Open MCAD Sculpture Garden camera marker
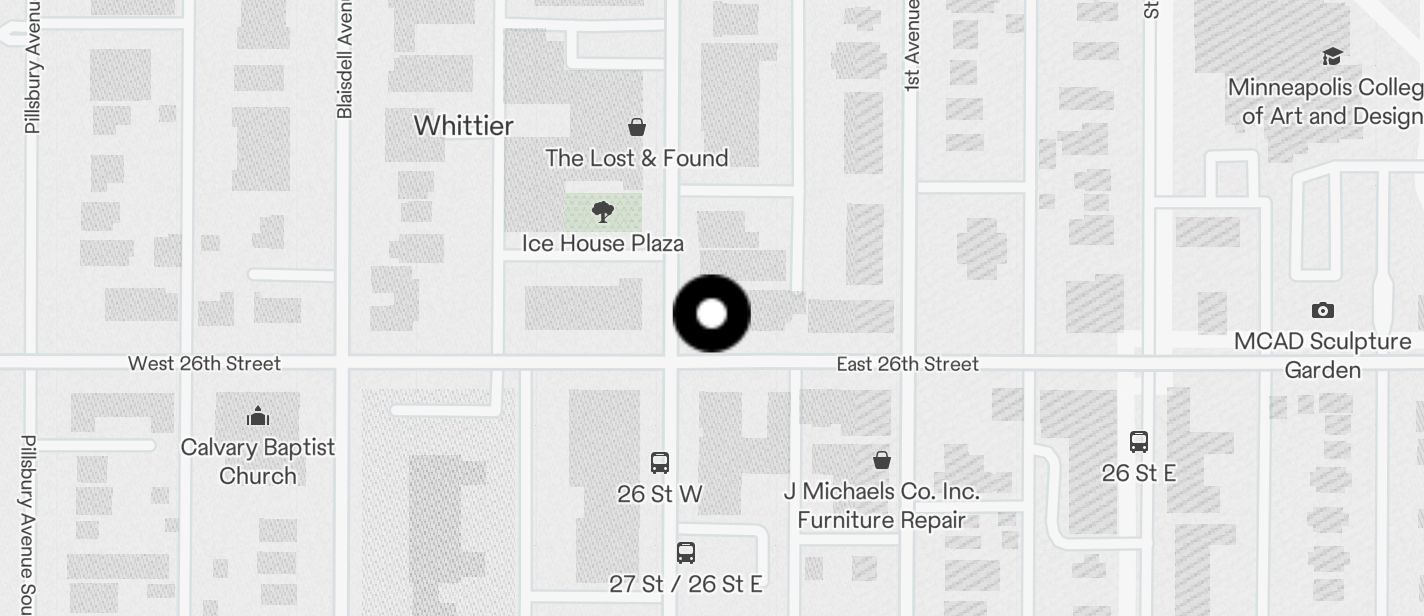 coord(1322,311)
